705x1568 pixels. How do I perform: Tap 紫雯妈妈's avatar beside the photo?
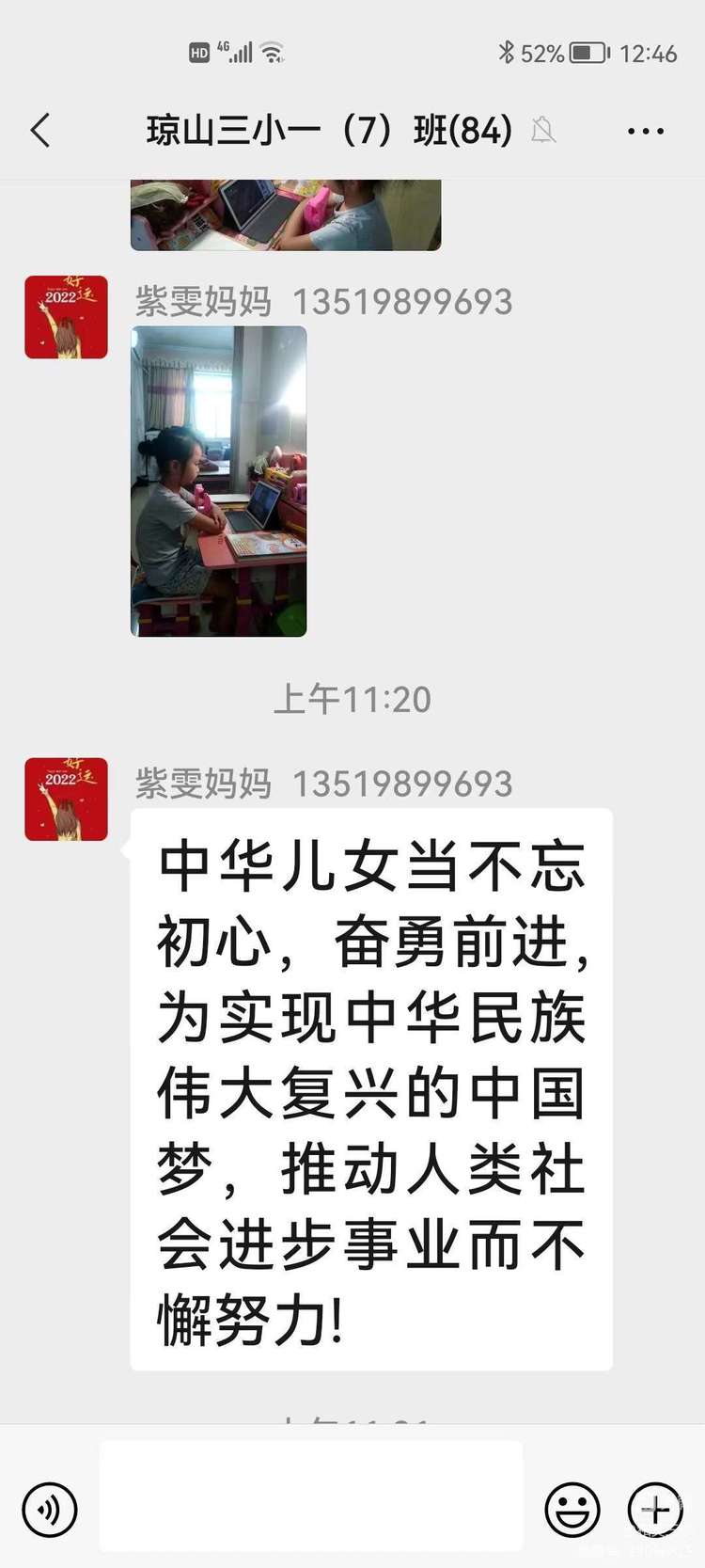pyautogui.click(x=66, y=317)
